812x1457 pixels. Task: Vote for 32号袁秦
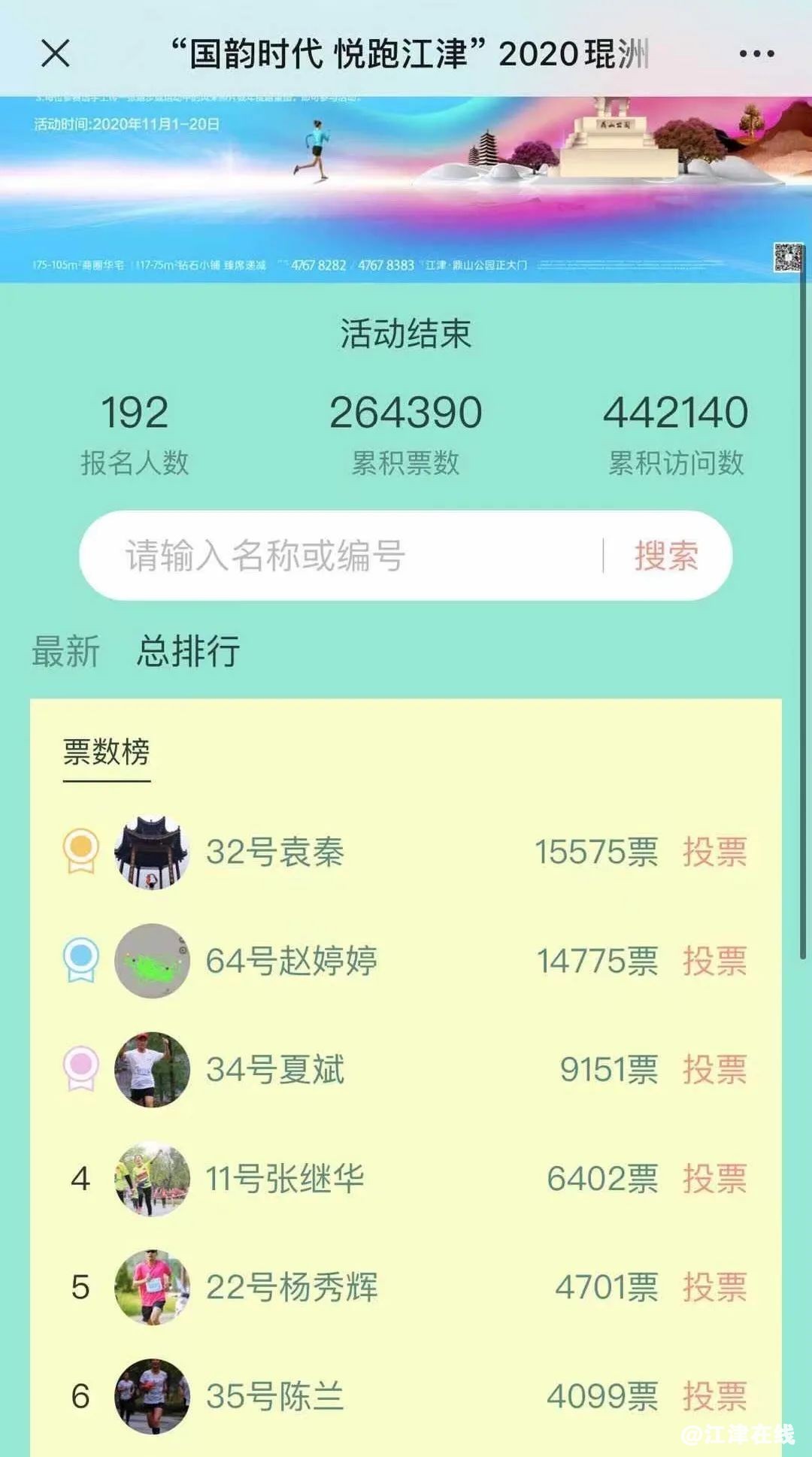(714, 852)
